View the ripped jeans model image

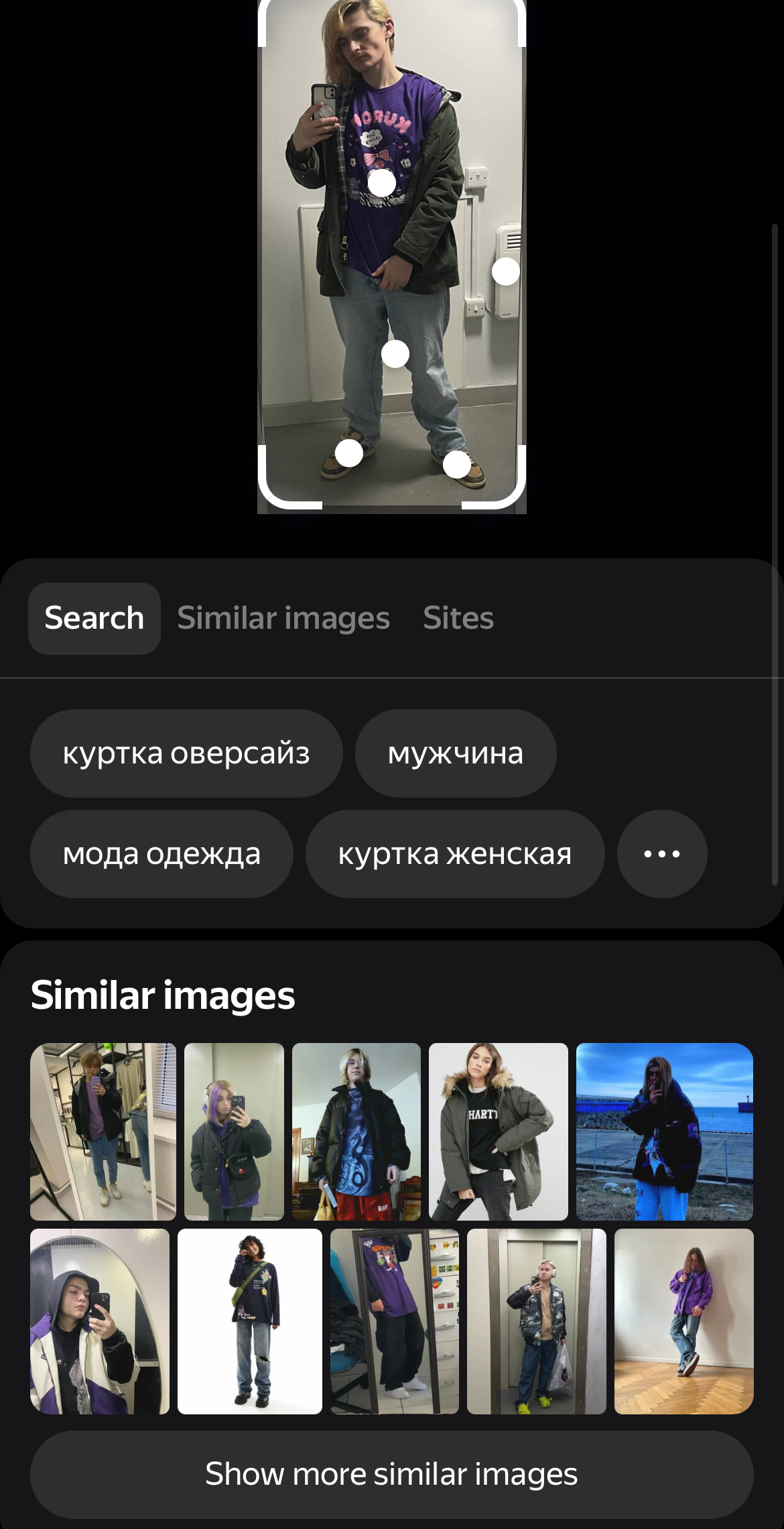249,1321
